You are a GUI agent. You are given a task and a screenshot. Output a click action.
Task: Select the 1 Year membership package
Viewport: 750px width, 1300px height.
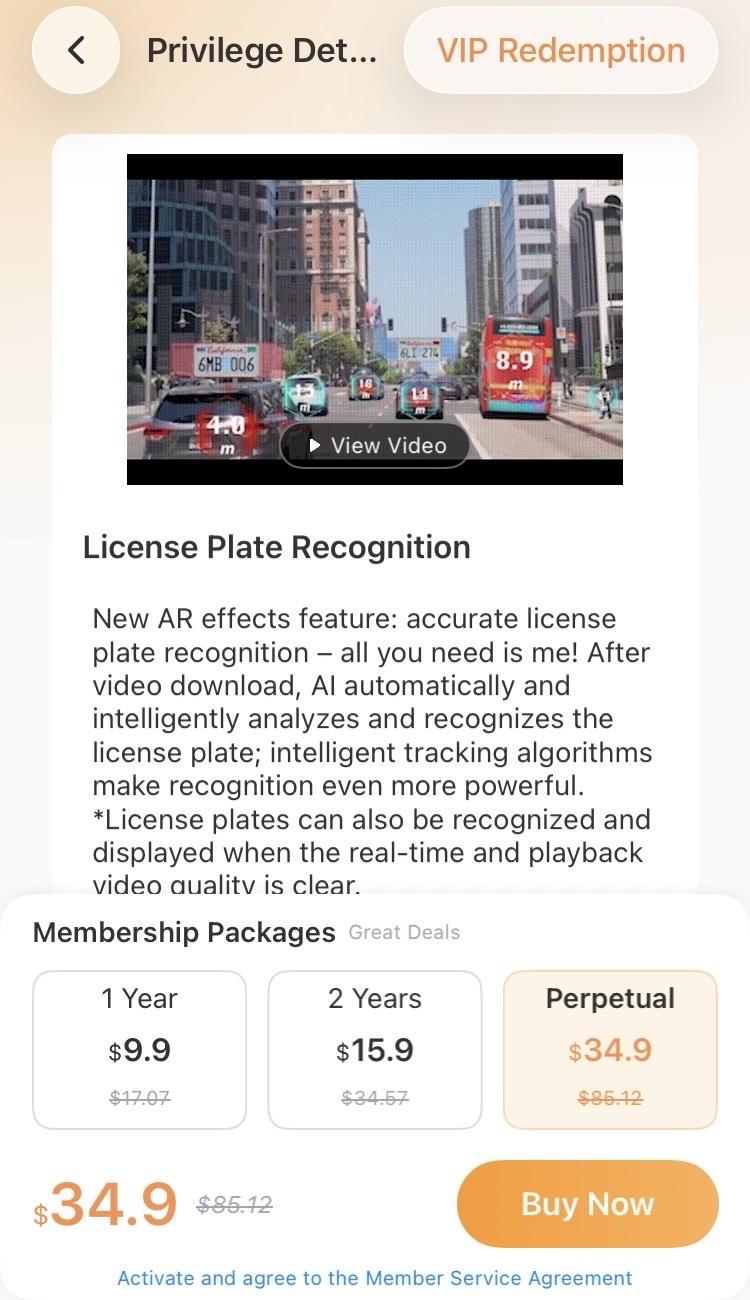click(x=140, y=1050)
